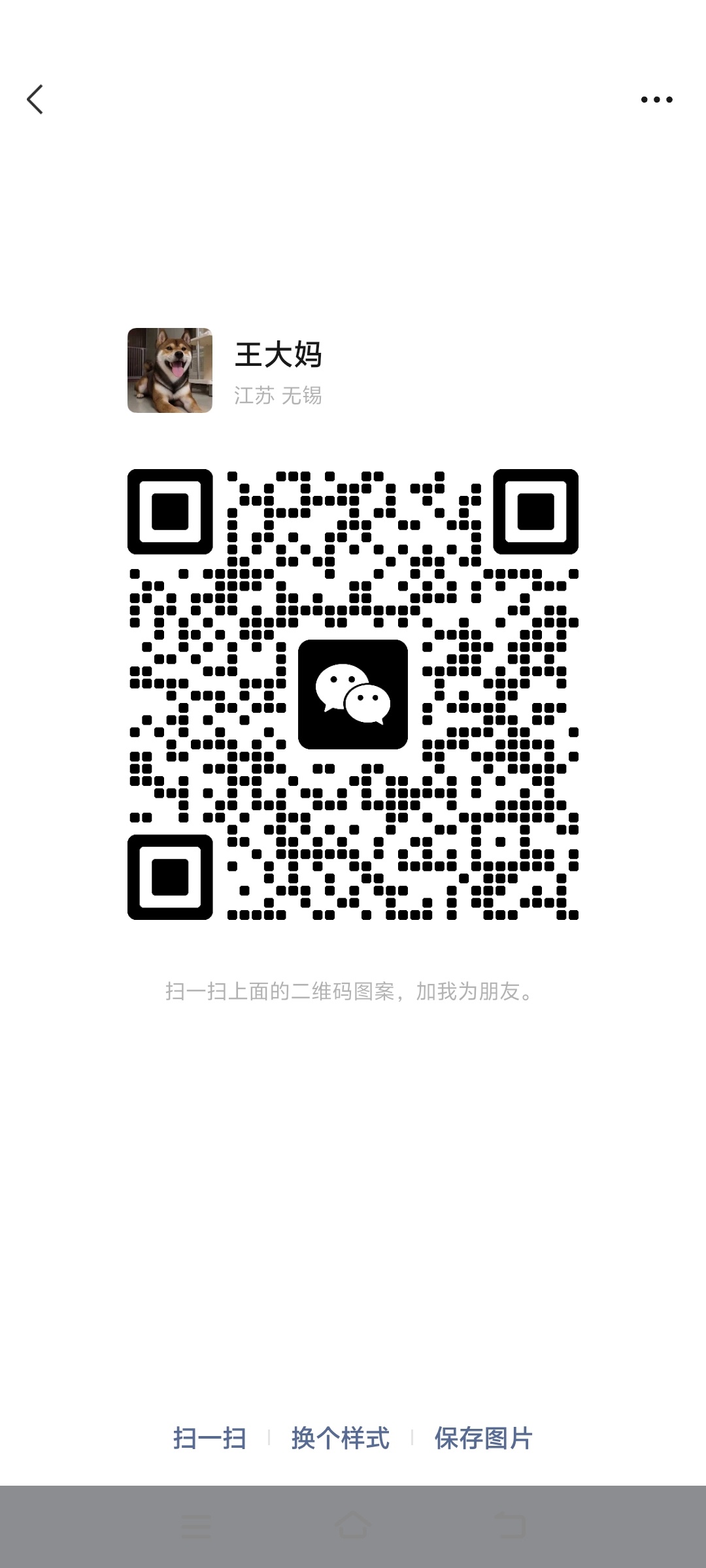
Task: Tap 保存图片 to save the QR image
Action: (483, 1438)
